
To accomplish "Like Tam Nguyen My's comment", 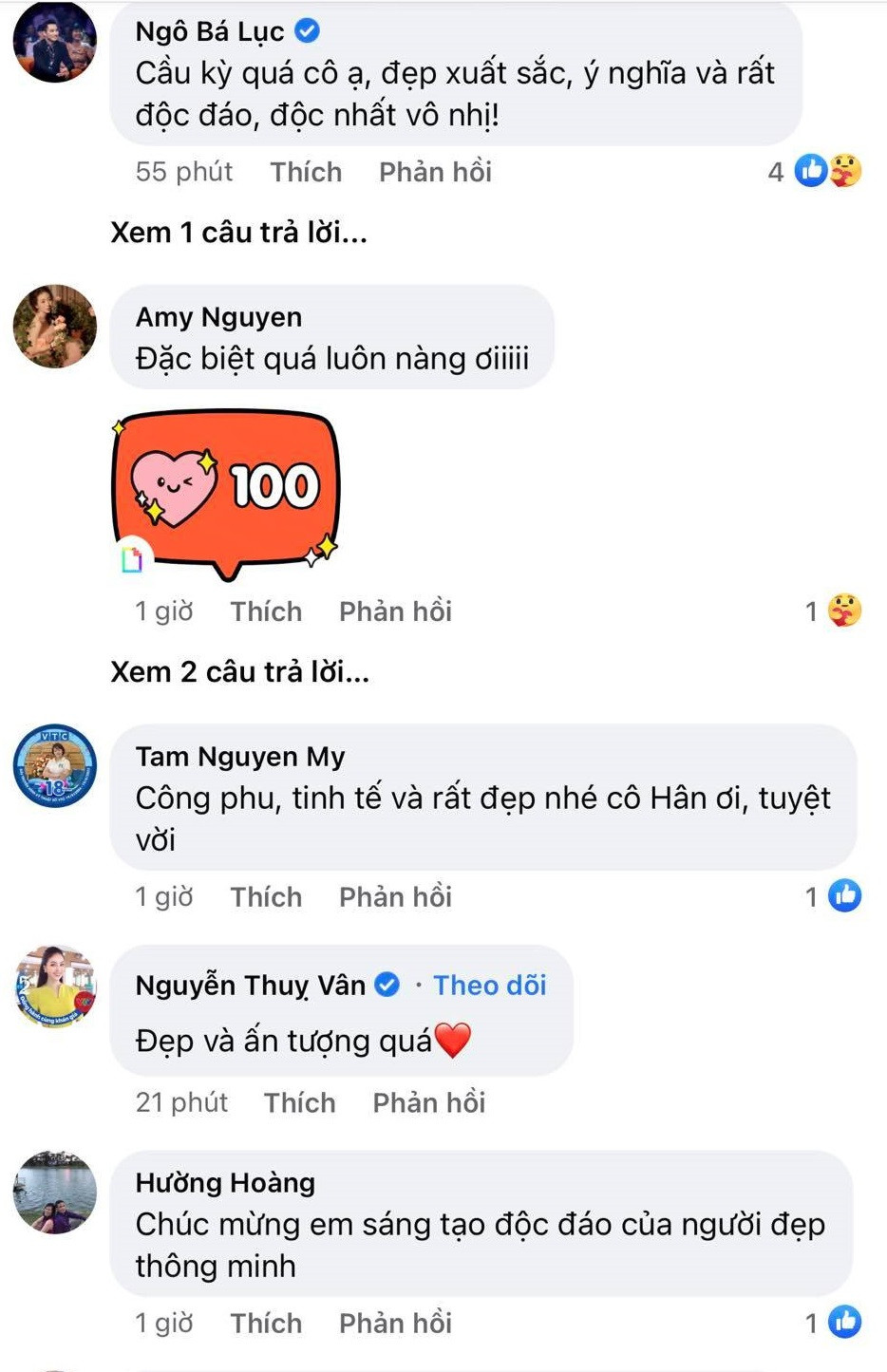I will point(266,897).
